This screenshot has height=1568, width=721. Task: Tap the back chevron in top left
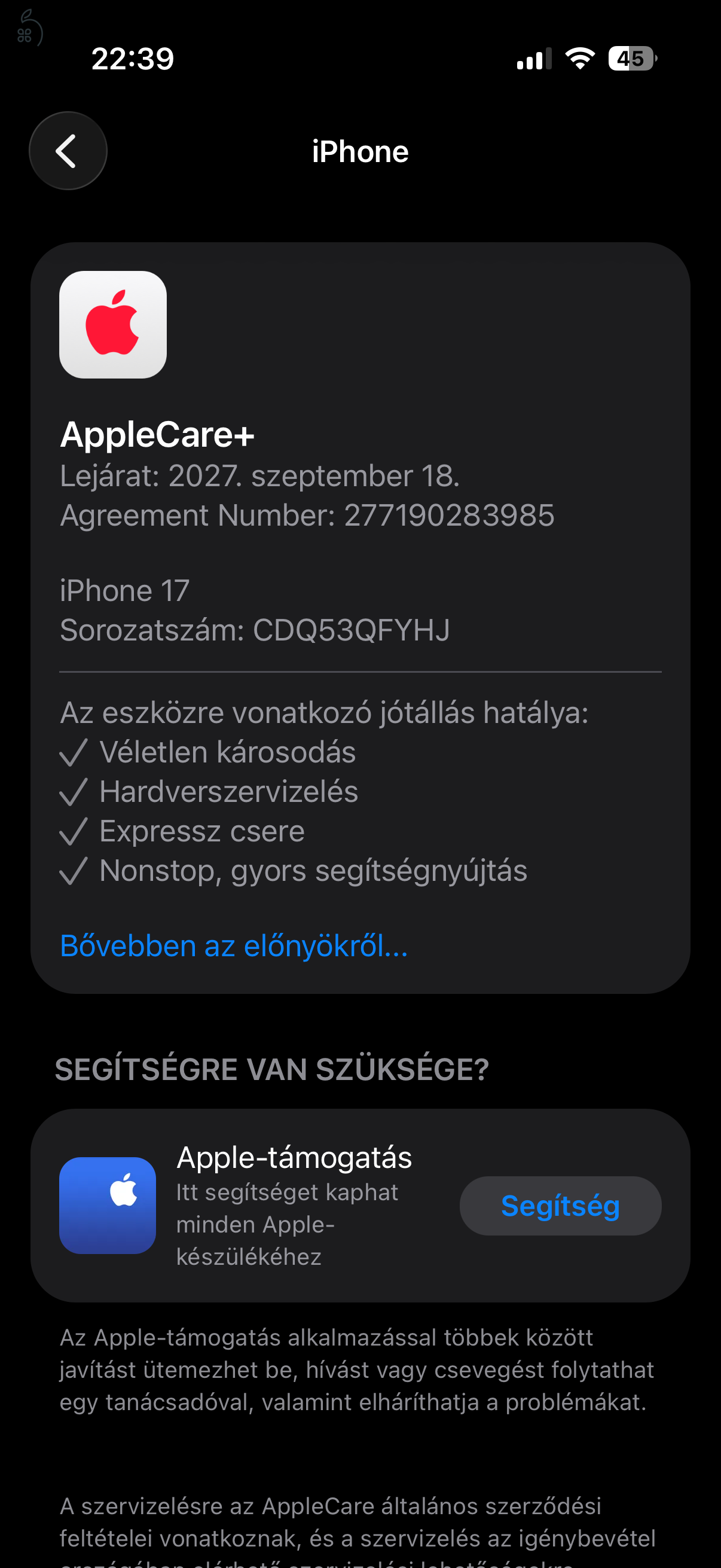point(68,151)
